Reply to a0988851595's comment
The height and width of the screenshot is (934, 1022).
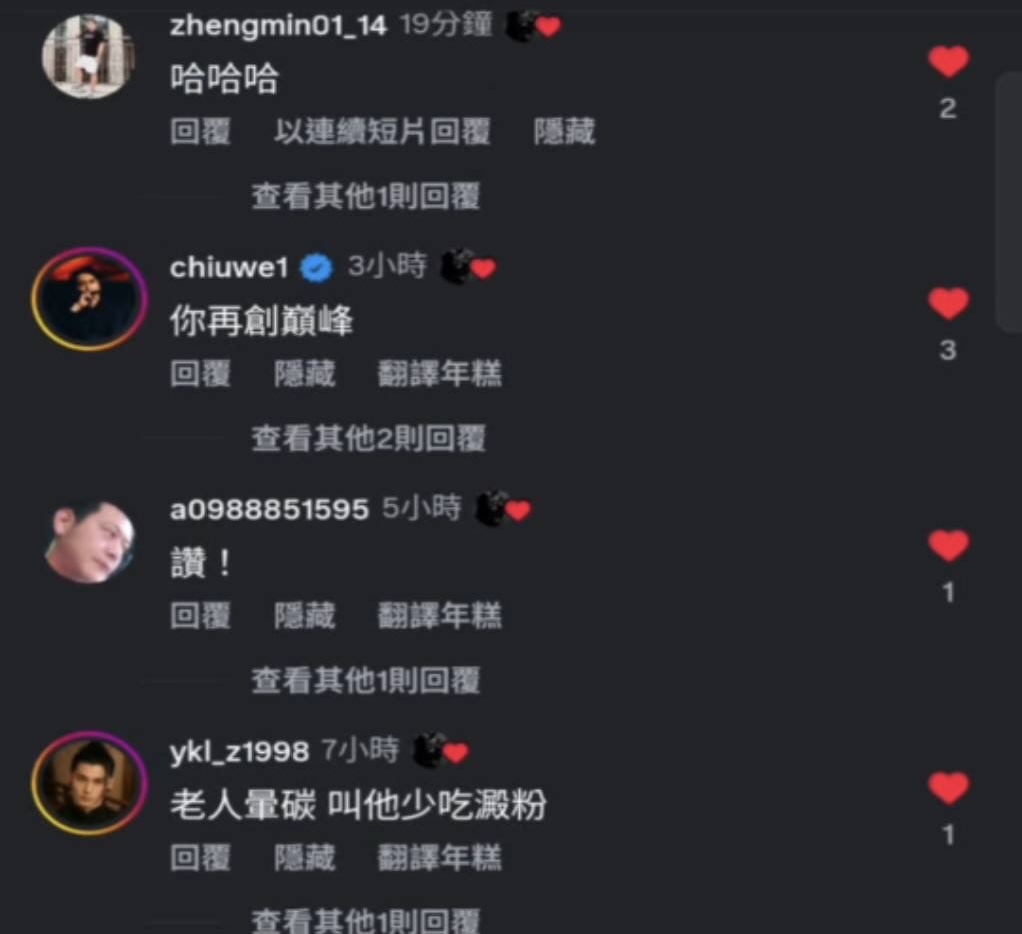[200, 616]
